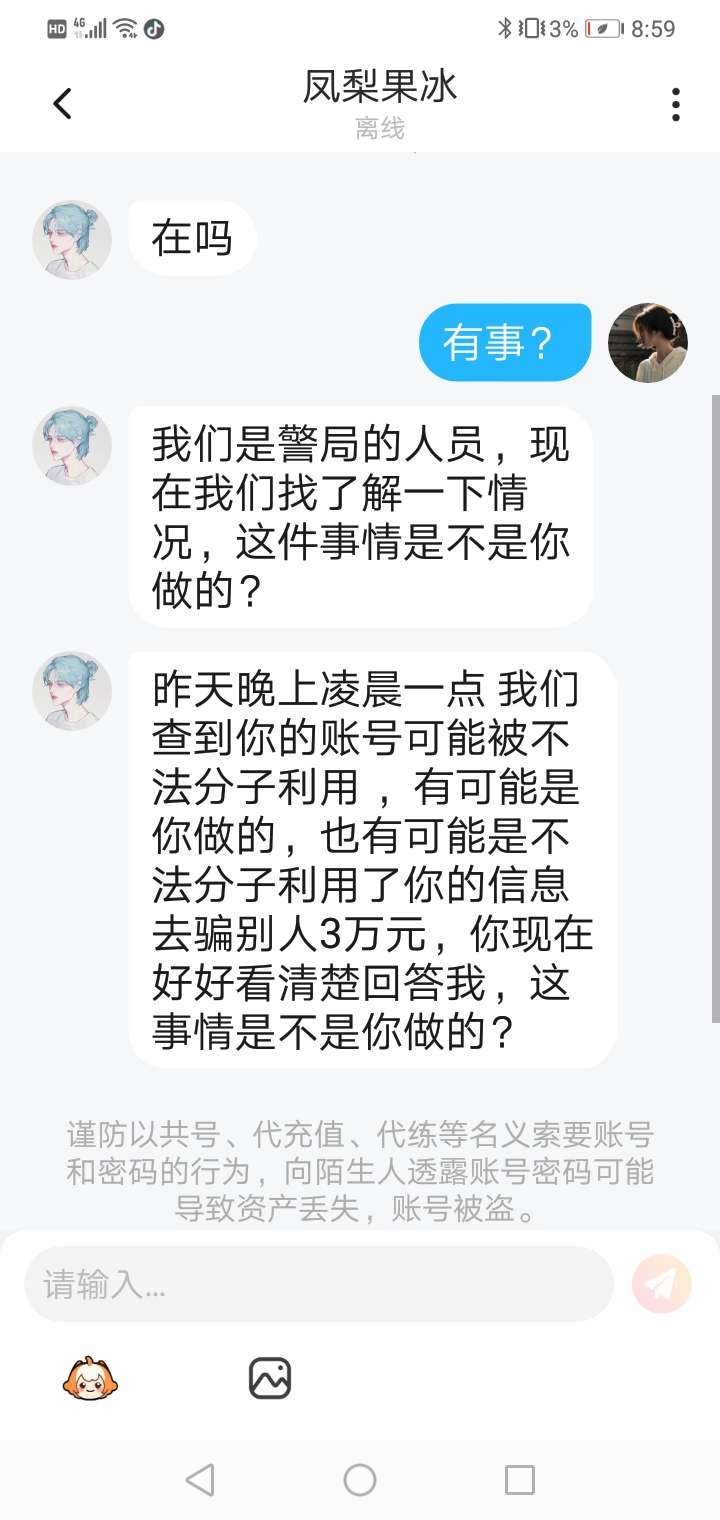
Task: Go back from the 凤梨果冰 chat
Action: click(x=63, y=104)
